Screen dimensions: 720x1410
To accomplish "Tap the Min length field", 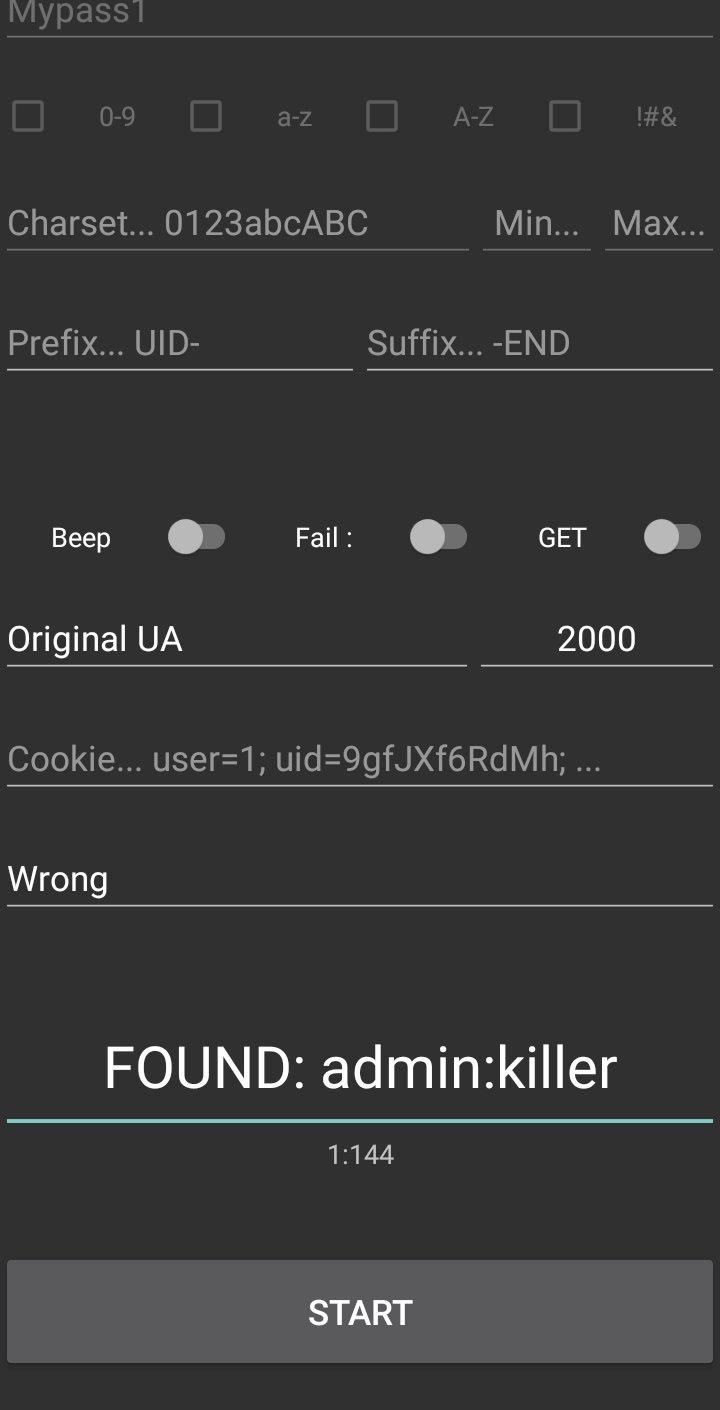I will tap(537, 223).
